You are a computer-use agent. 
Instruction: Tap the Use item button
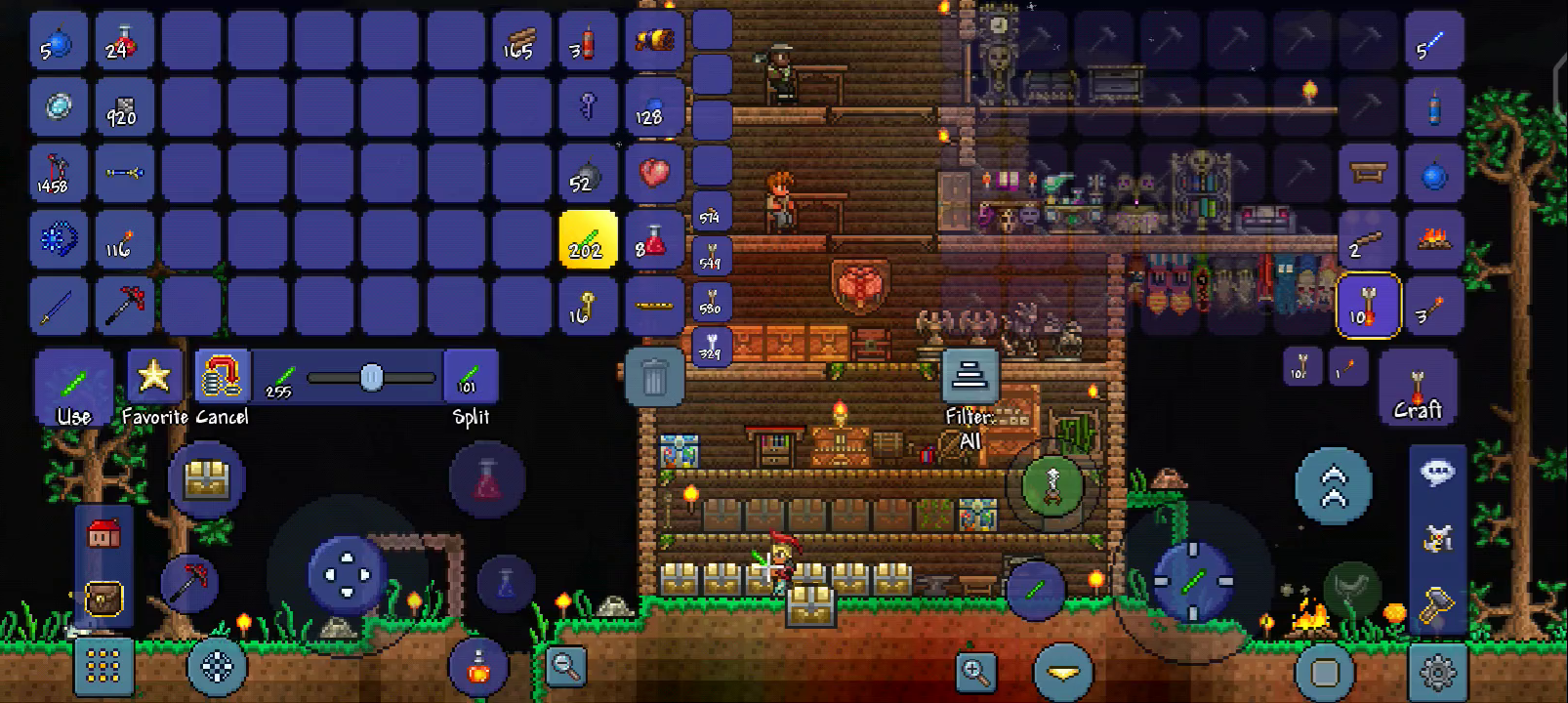pyautogui.click(x=74, y=388)
